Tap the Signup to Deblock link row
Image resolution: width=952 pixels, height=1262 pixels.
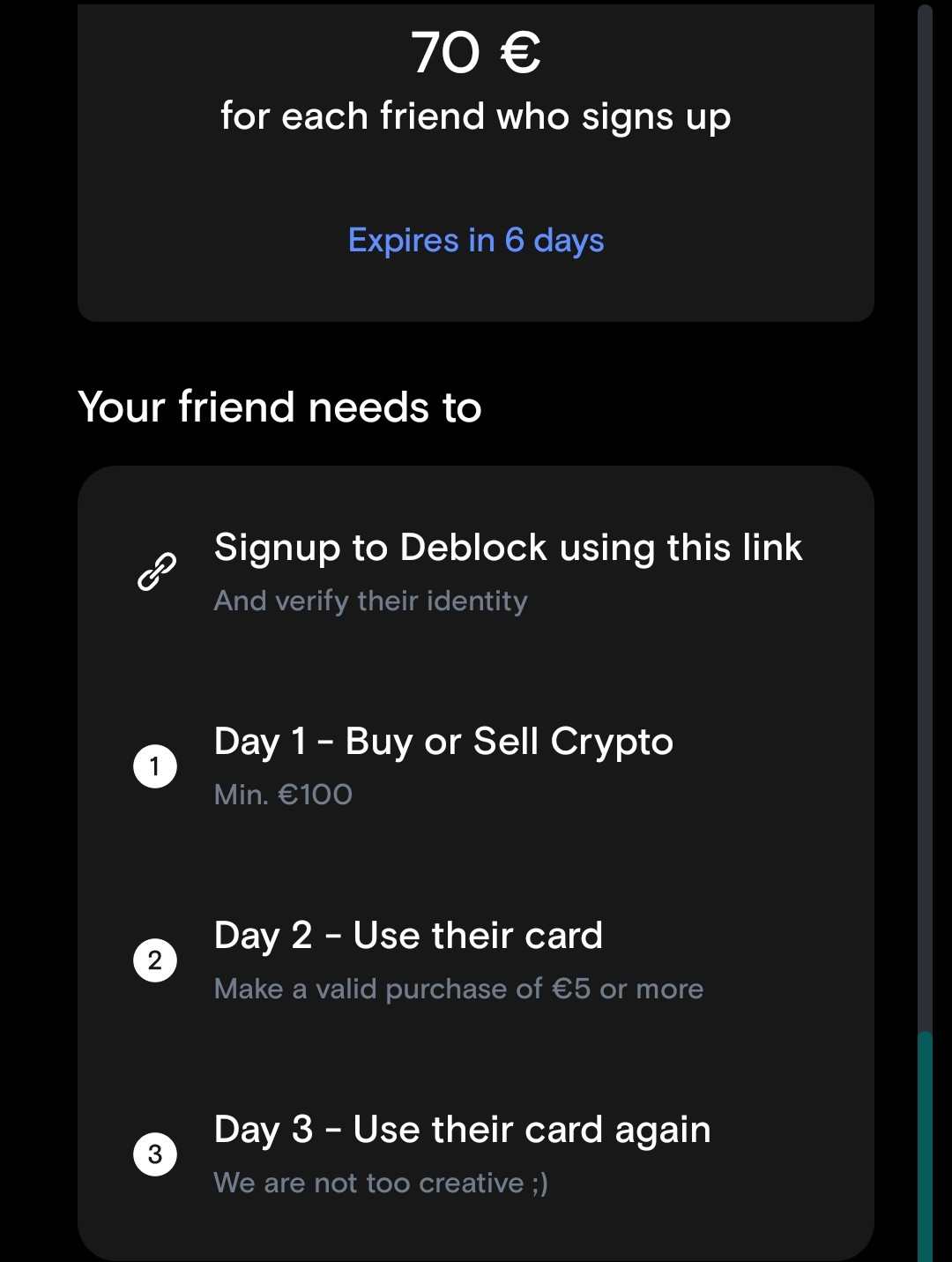476,571
